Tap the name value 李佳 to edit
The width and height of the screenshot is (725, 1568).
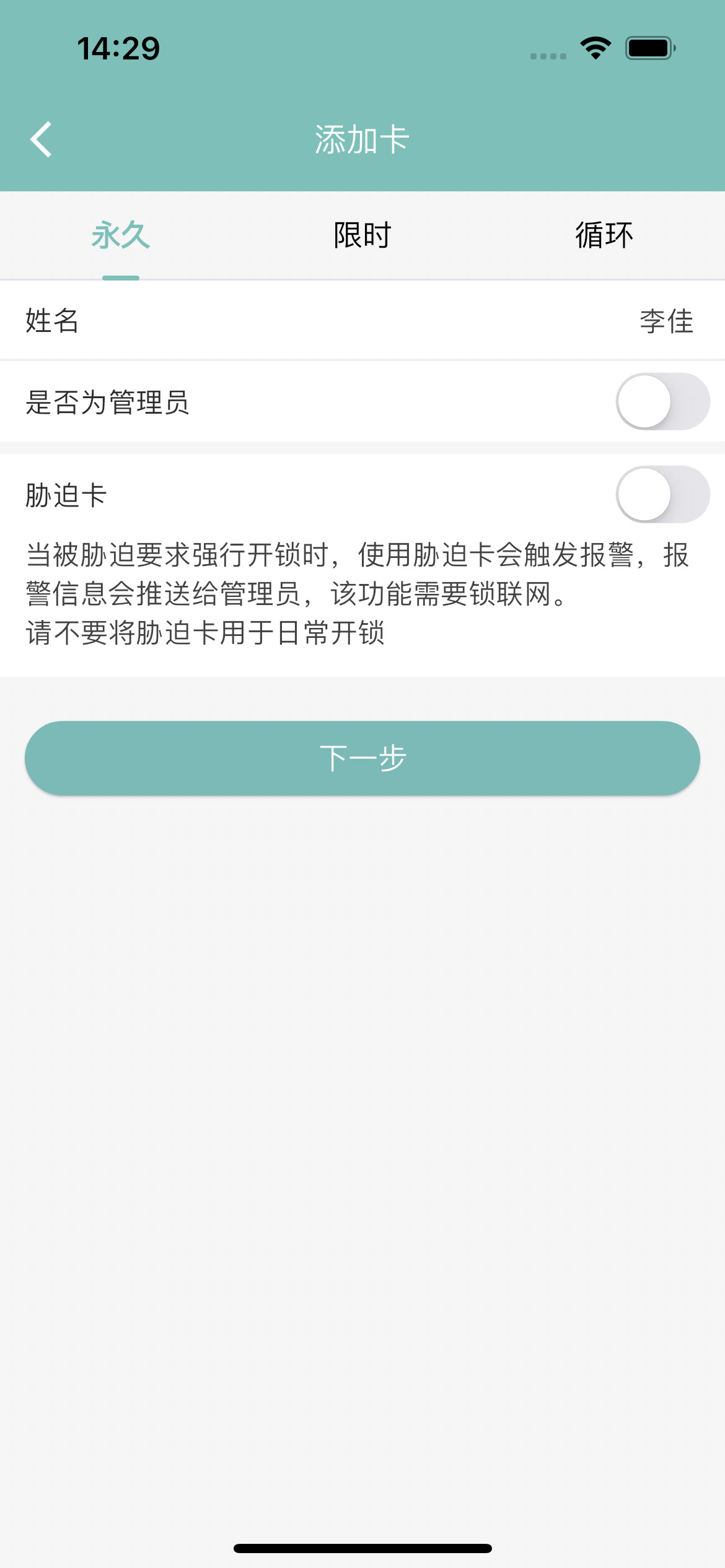tap(667, 321)
